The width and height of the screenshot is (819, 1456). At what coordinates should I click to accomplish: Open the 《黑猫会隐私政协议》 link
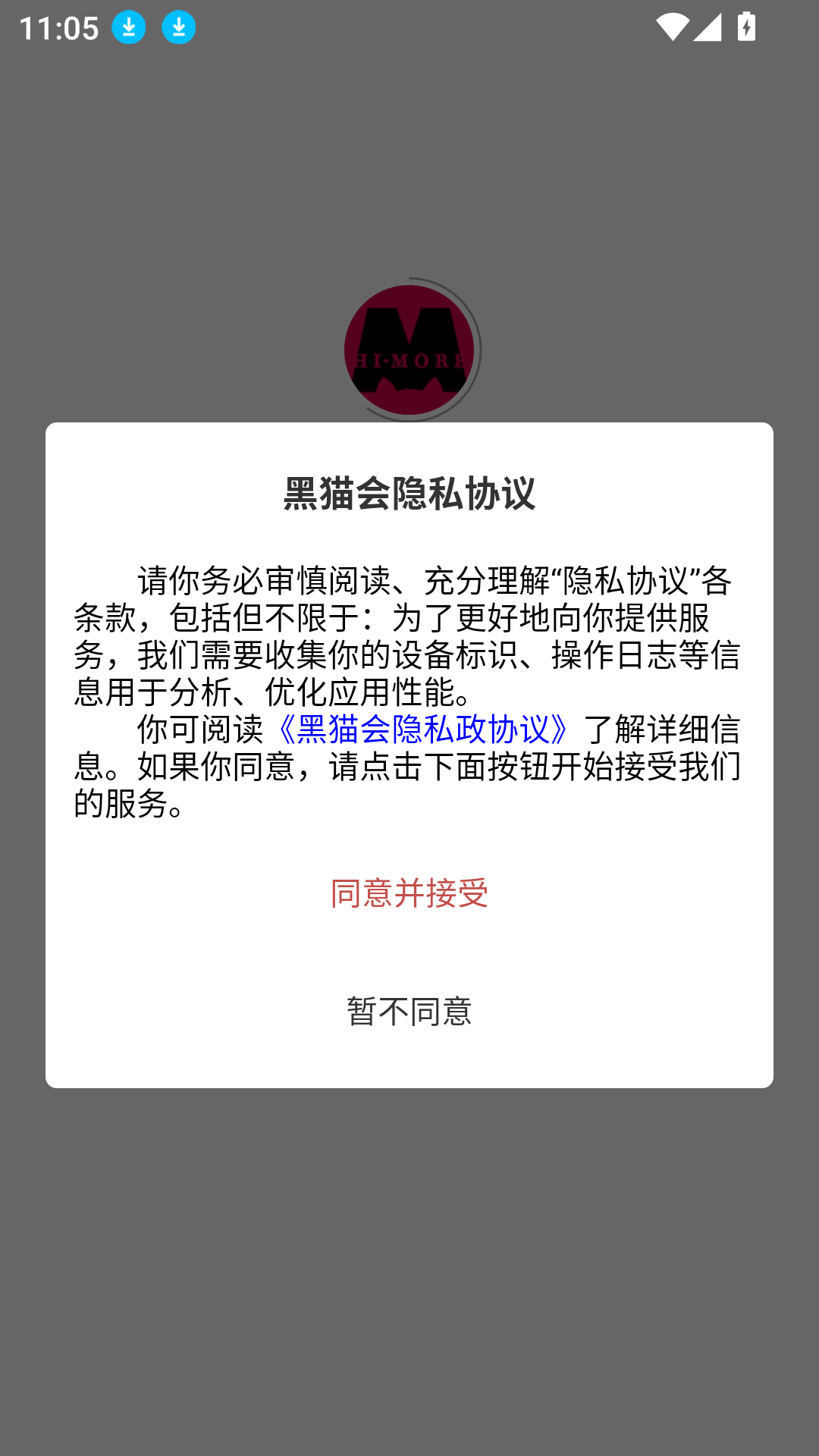coord(422,728)
